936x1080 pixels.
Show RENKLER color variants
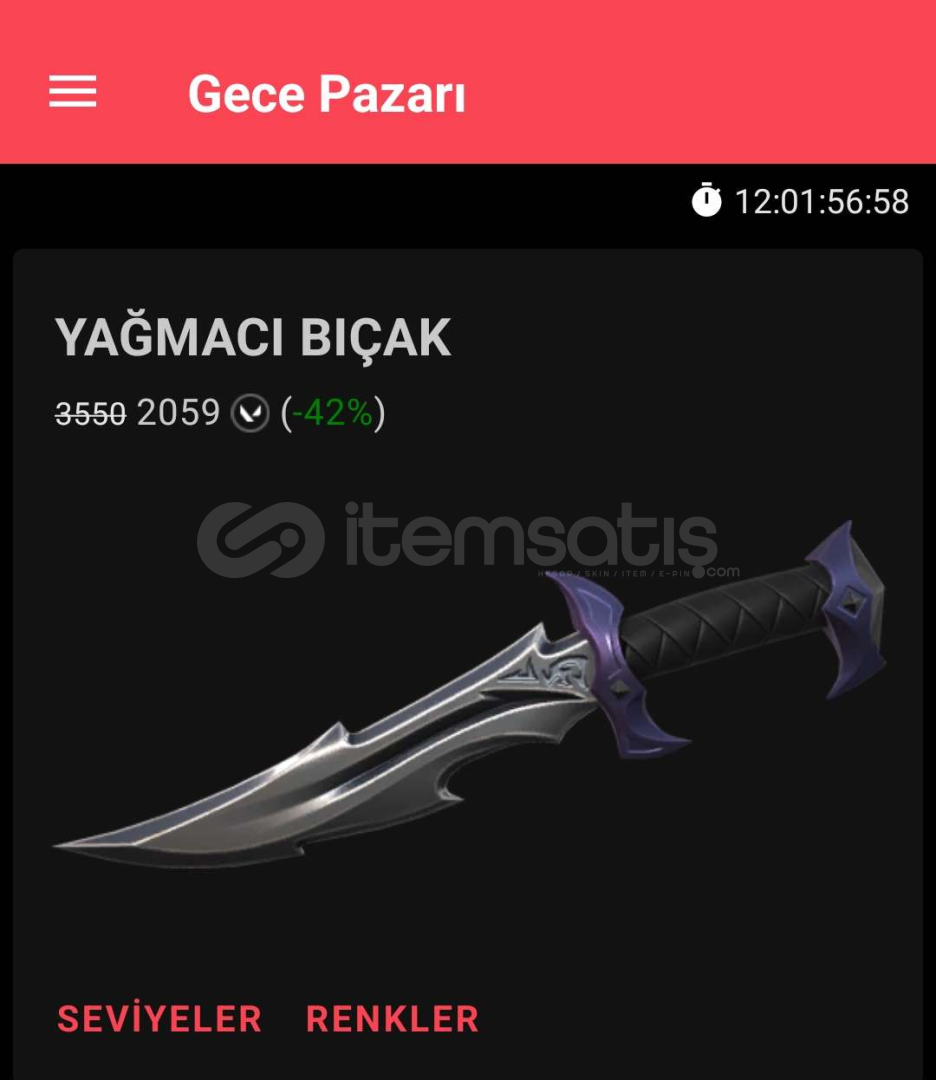tap(392, 1019)
